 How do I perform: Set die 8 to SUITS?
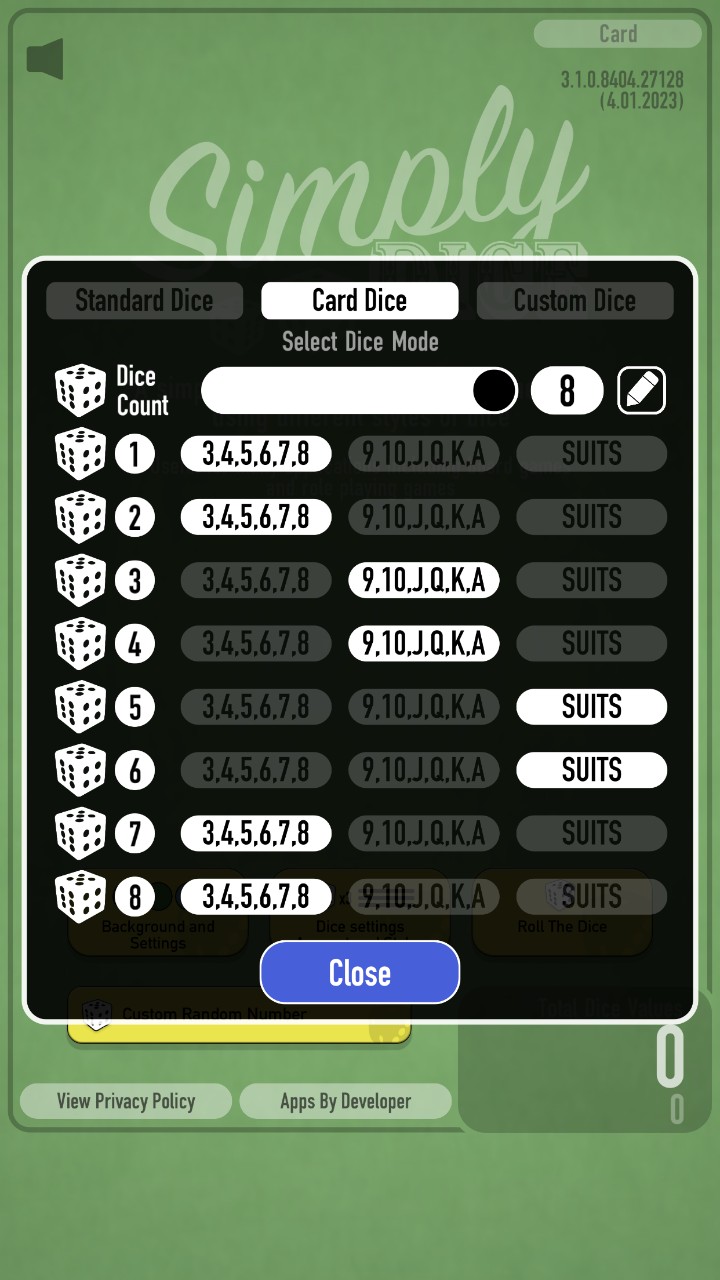tap(591, 896)
